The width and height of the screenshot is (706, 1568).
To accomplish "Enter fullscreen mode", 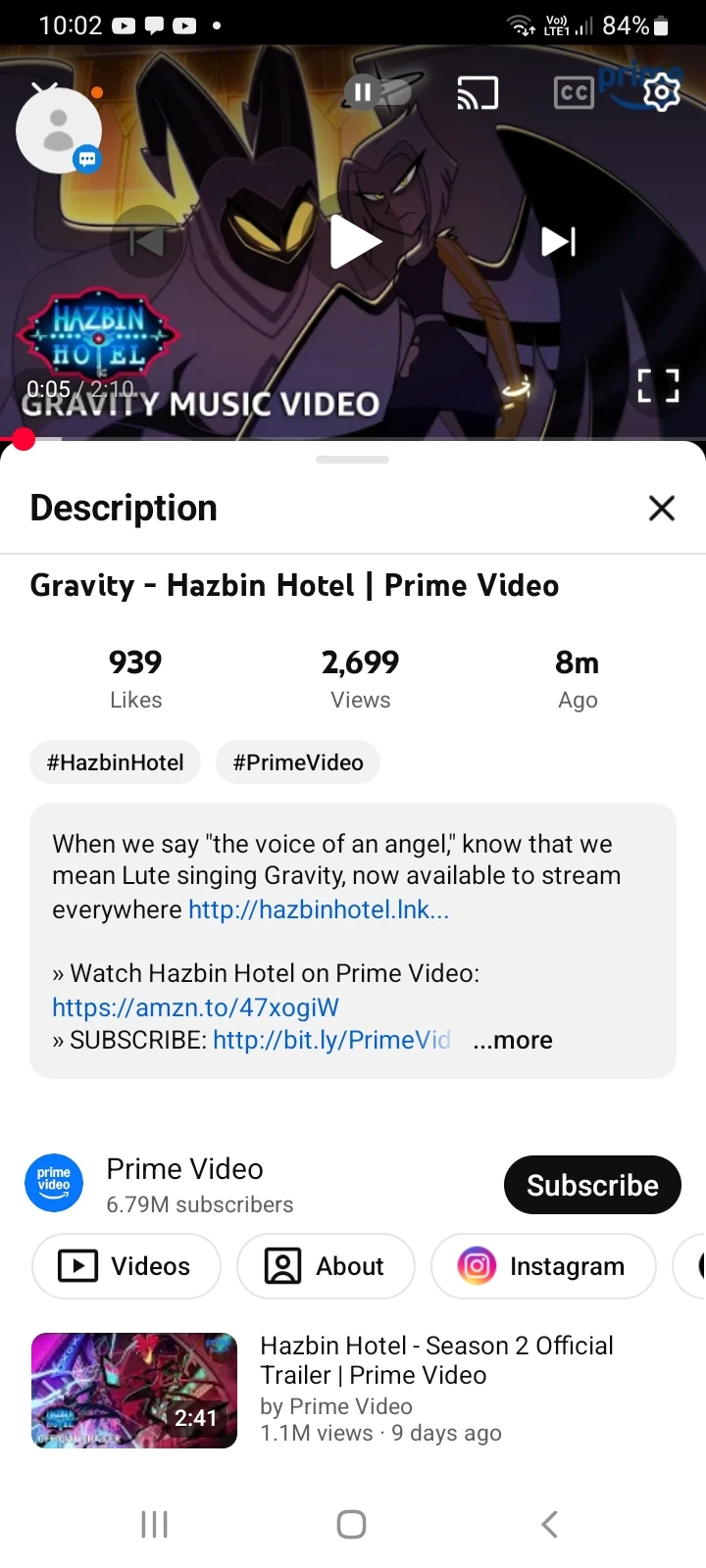I will coord(658,385).
